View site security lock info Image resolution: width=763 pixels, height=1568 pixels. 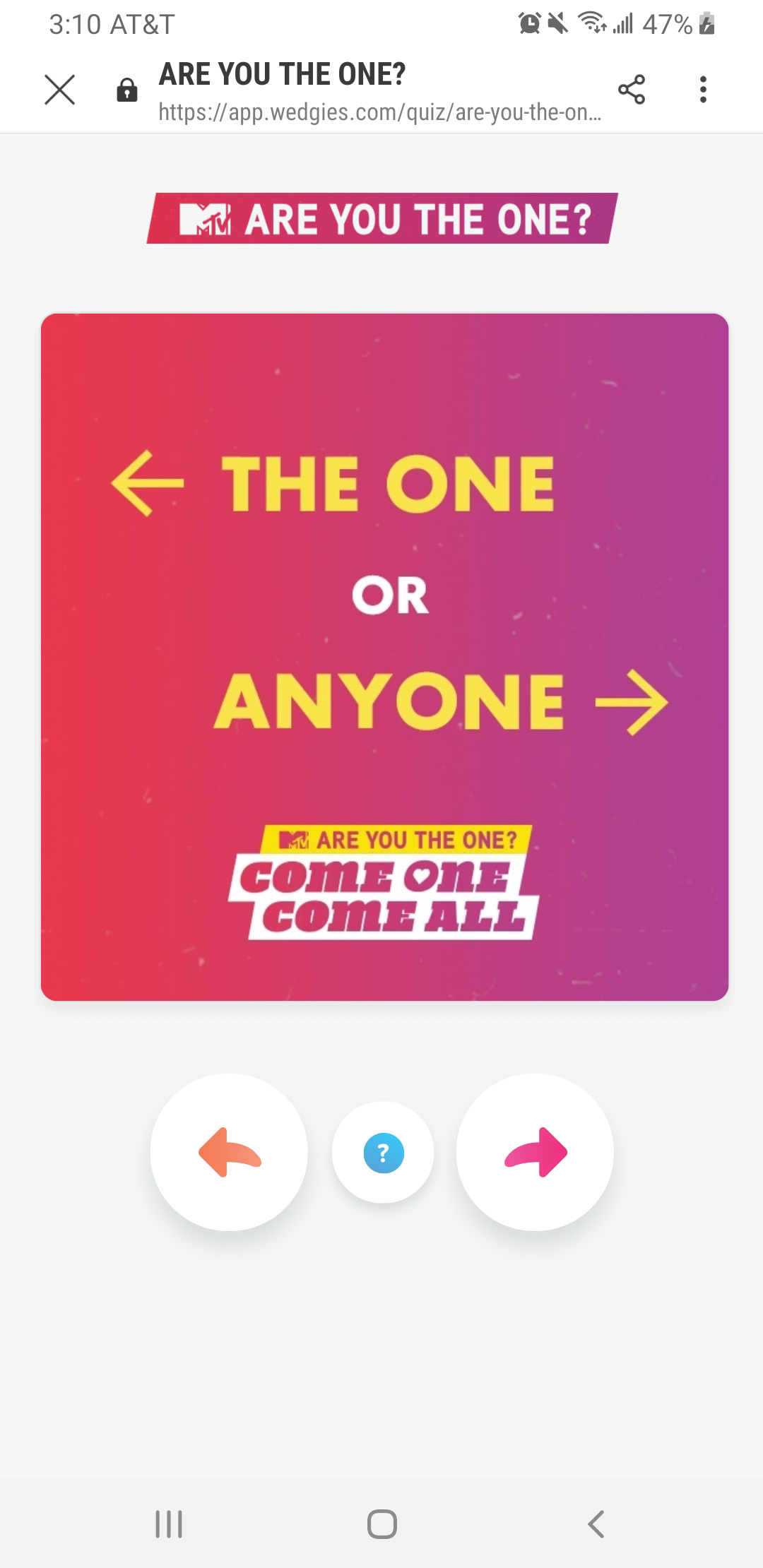point(127,90)
